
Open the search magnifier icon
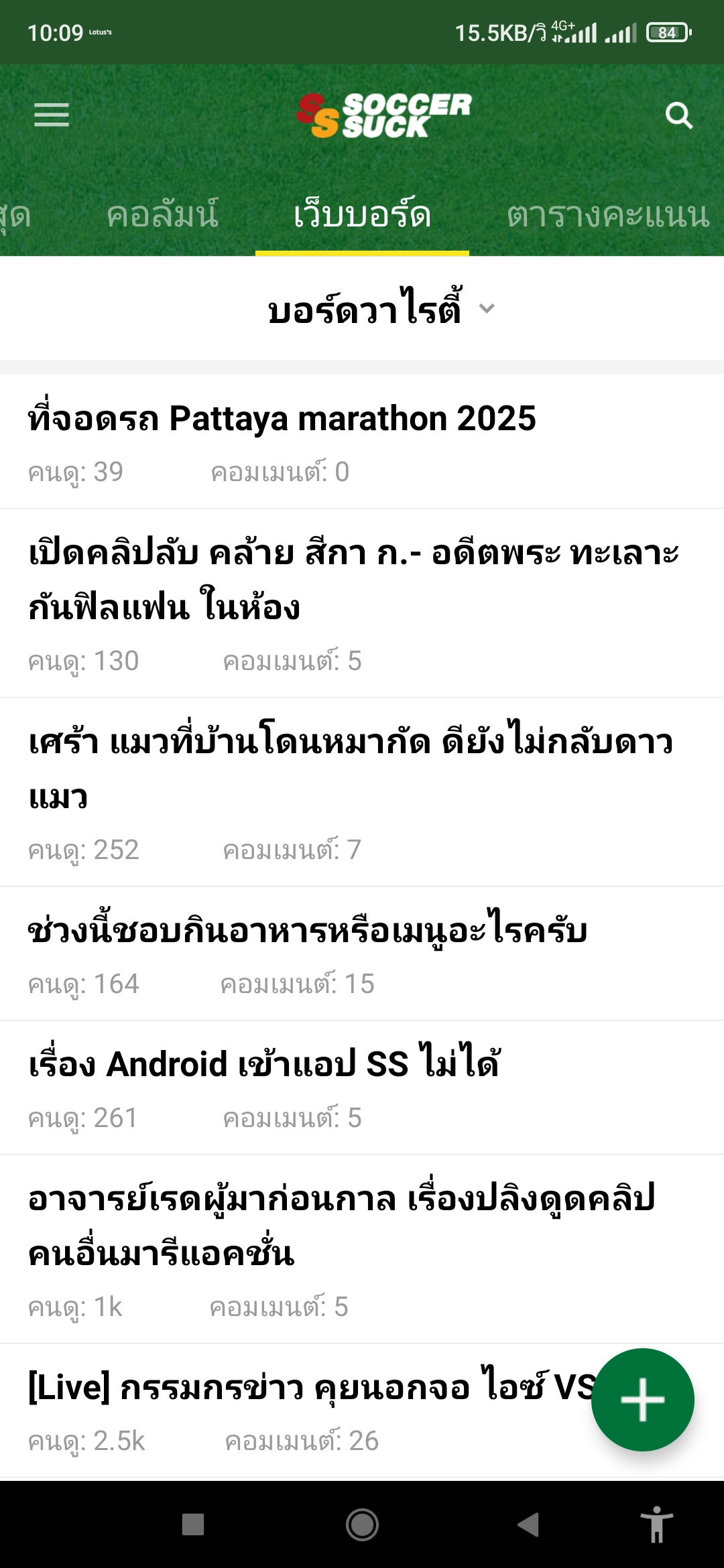tap(678, 115)
